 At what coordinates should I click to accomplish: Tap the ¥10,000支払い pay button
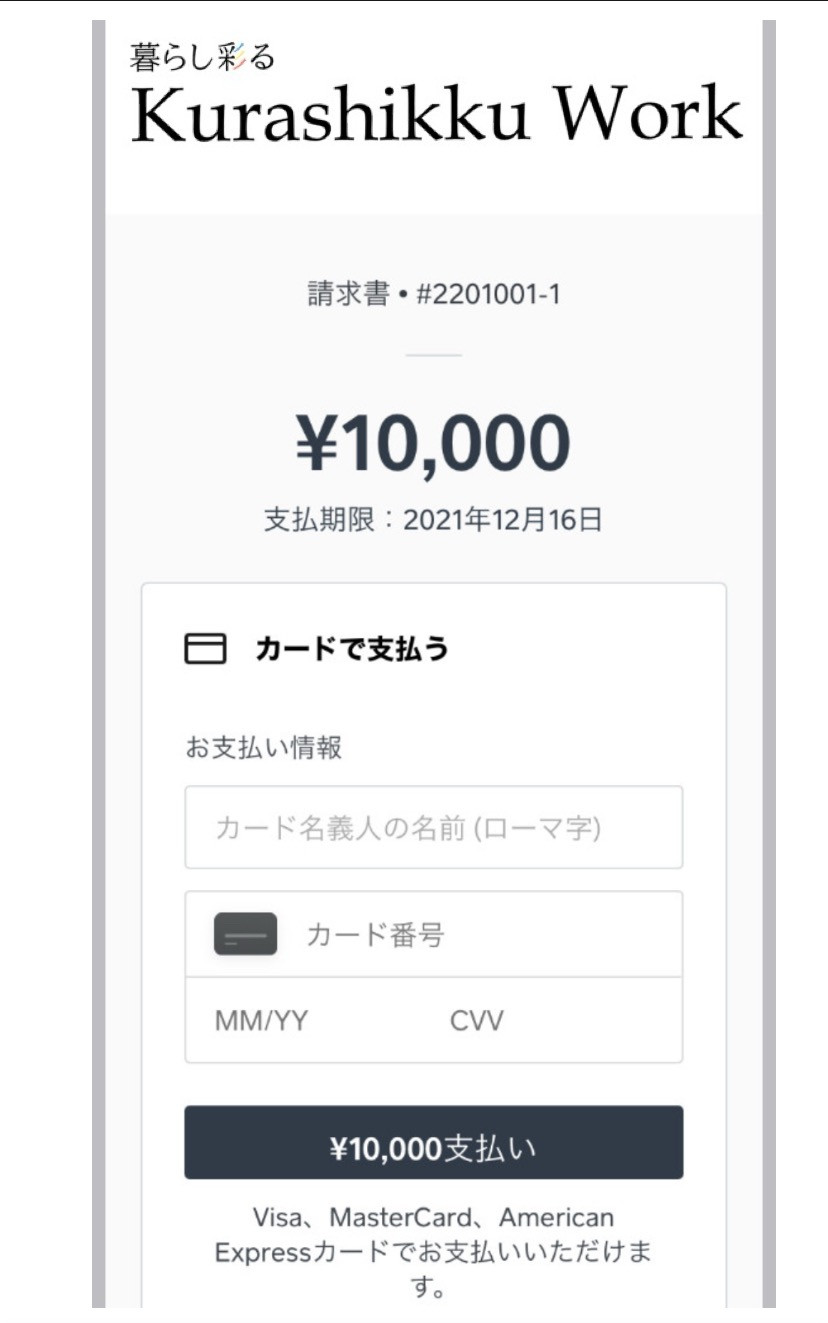pos(433,1143)
